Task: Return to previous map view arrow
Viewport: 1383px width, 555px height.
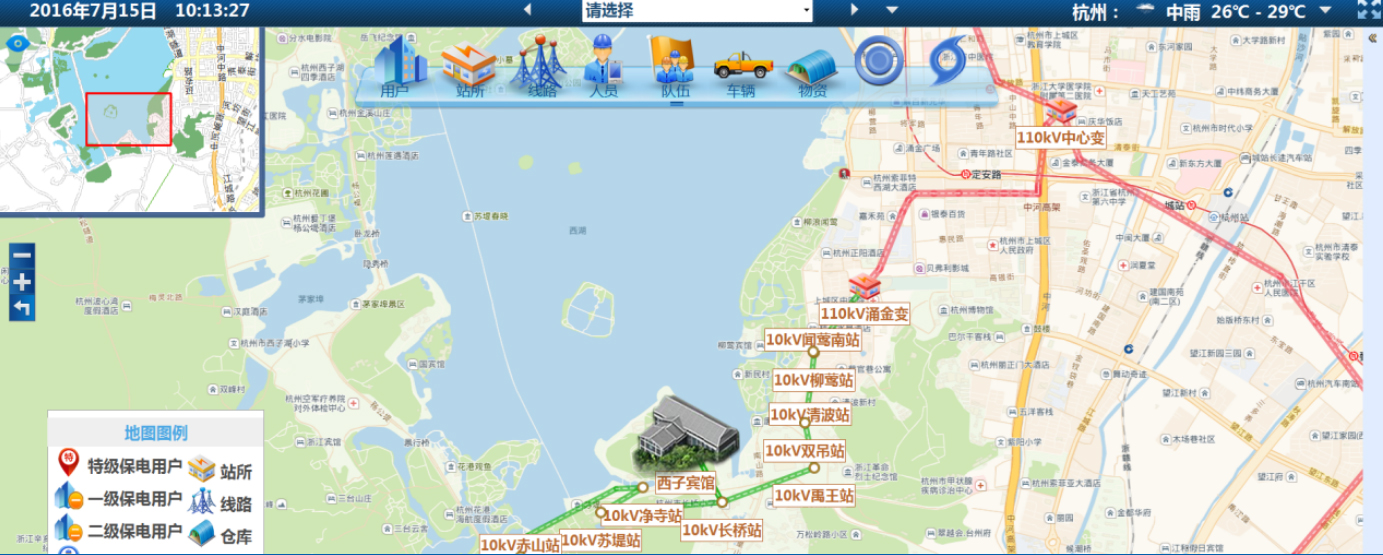Action: [21, 308]
